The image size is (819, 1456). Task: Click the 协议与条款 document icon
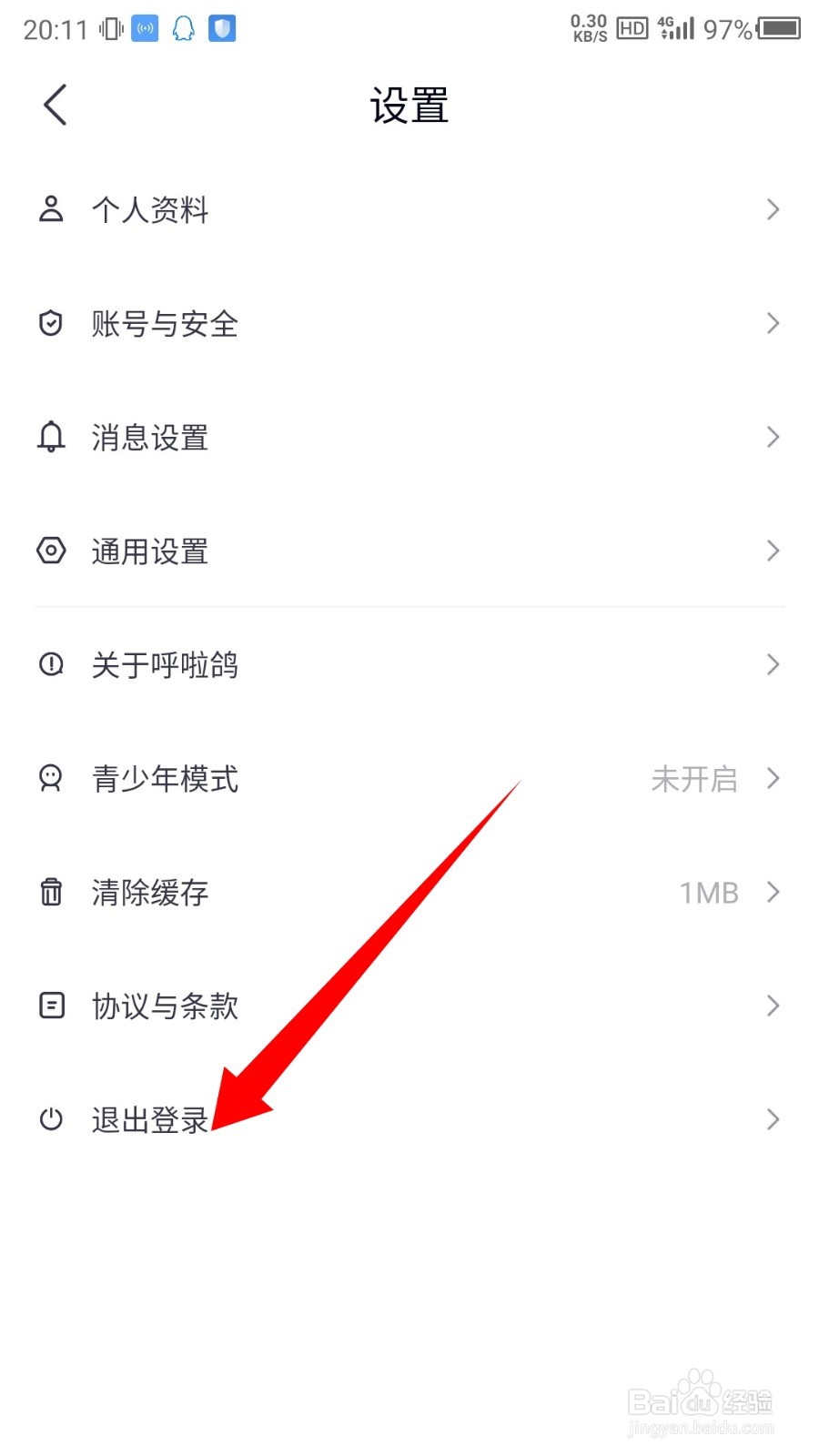(x=51, y=1006)
